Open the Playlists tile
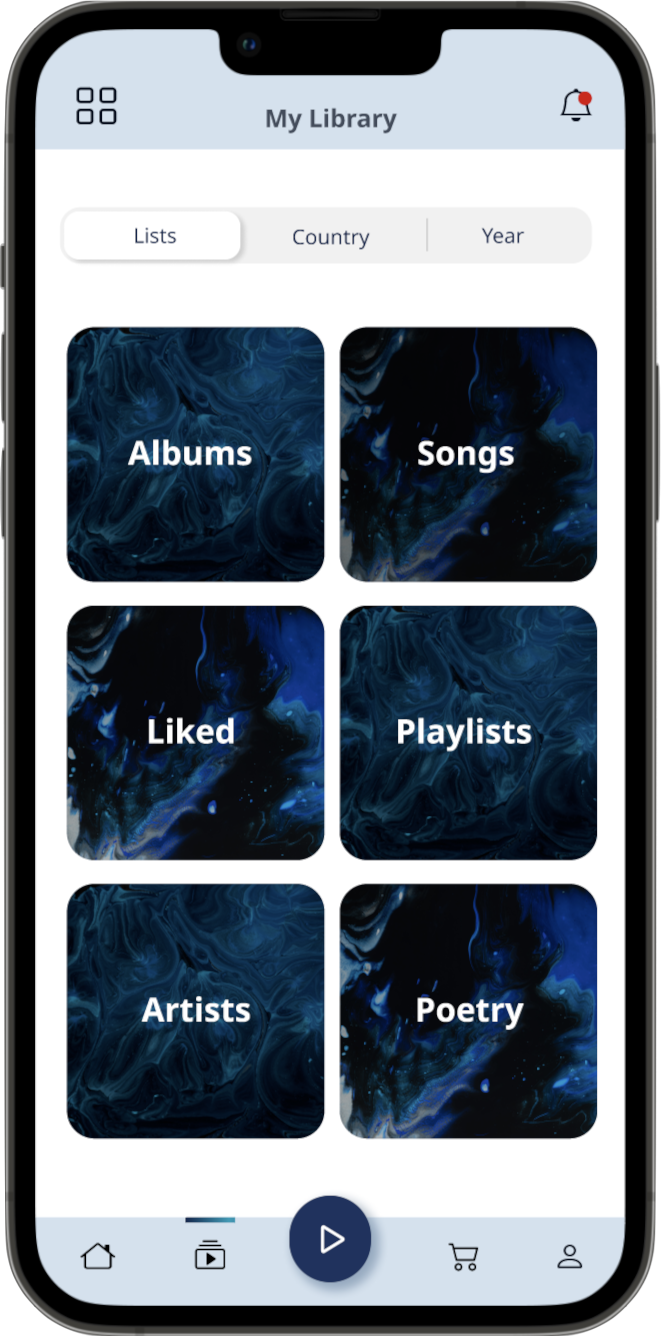This screenshot has width=661, height=1336. coord(468,732)
